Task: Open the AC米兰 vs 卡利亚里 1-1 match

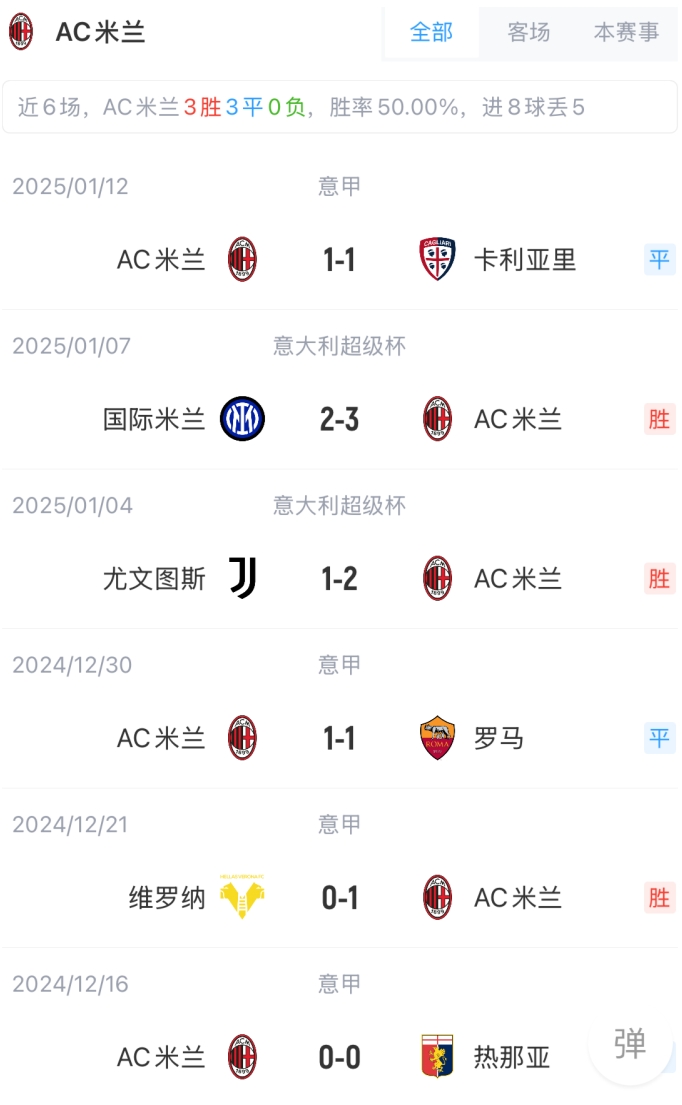Action: 340,260
